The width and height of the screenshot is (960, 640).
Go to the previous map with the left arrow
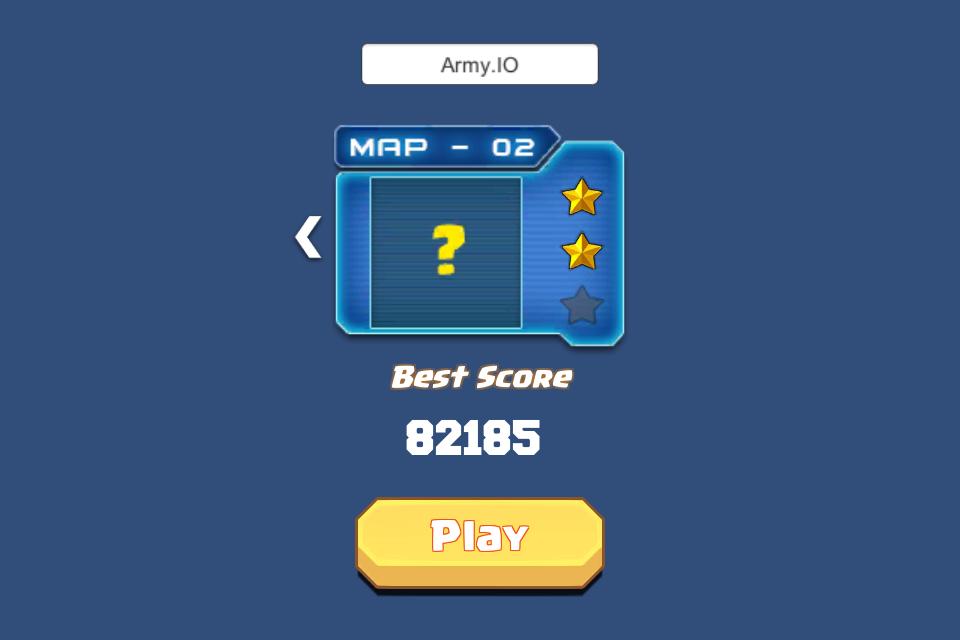click(308, 238)
